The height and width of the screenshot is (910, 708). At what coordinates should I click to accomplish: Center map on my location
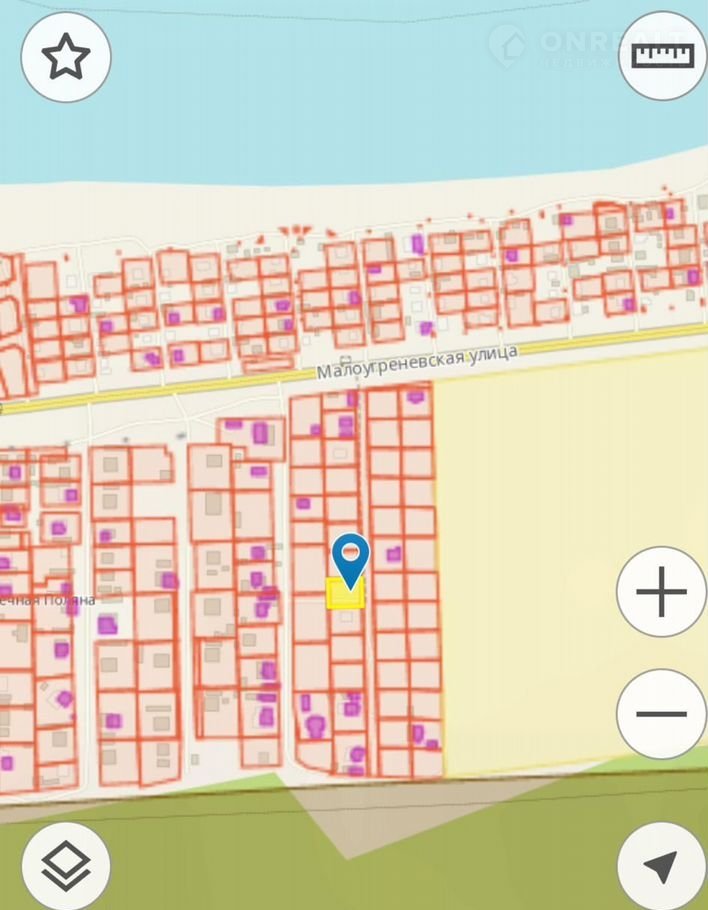click(661, 866)
